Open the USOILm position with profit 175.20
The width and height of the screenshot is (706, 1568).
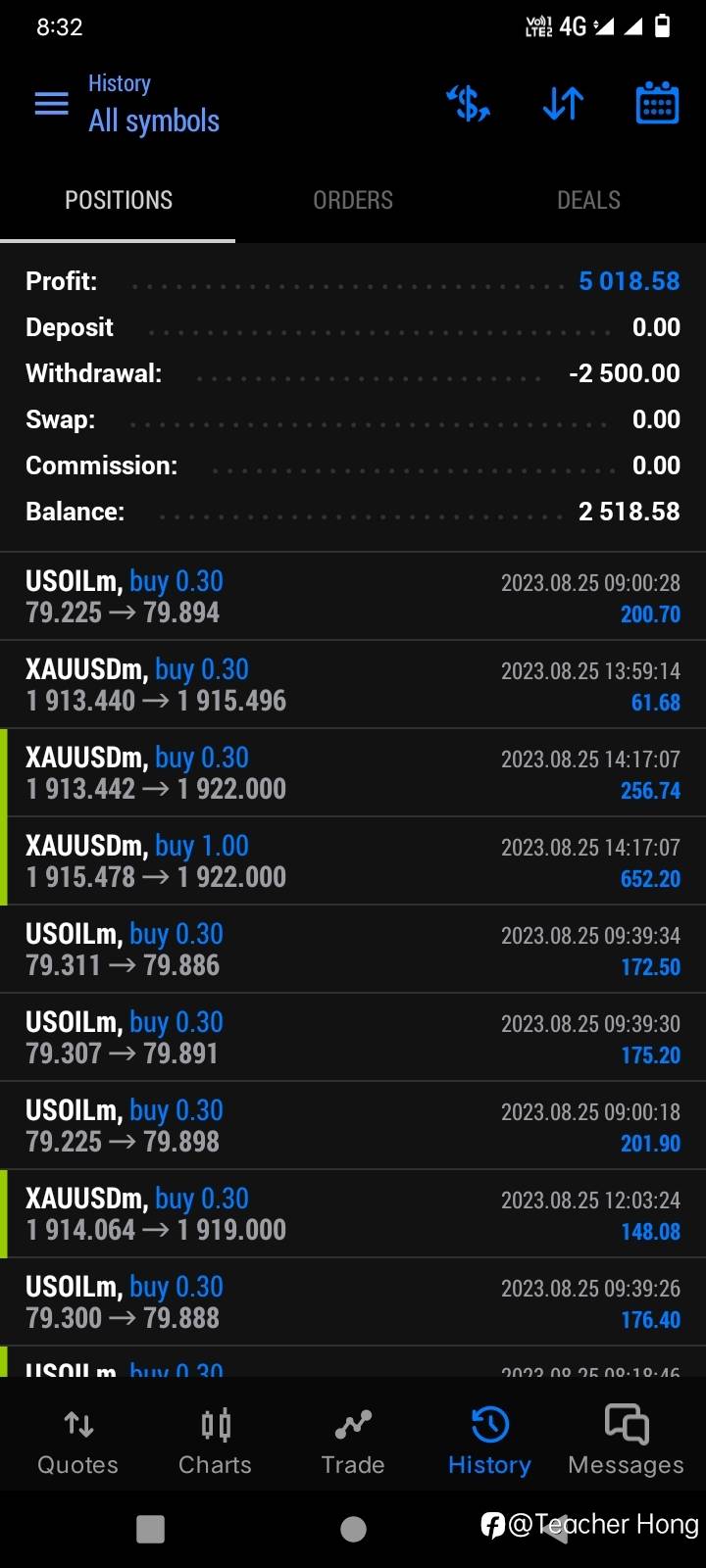pyautogui.click(x=353, y=1037)
